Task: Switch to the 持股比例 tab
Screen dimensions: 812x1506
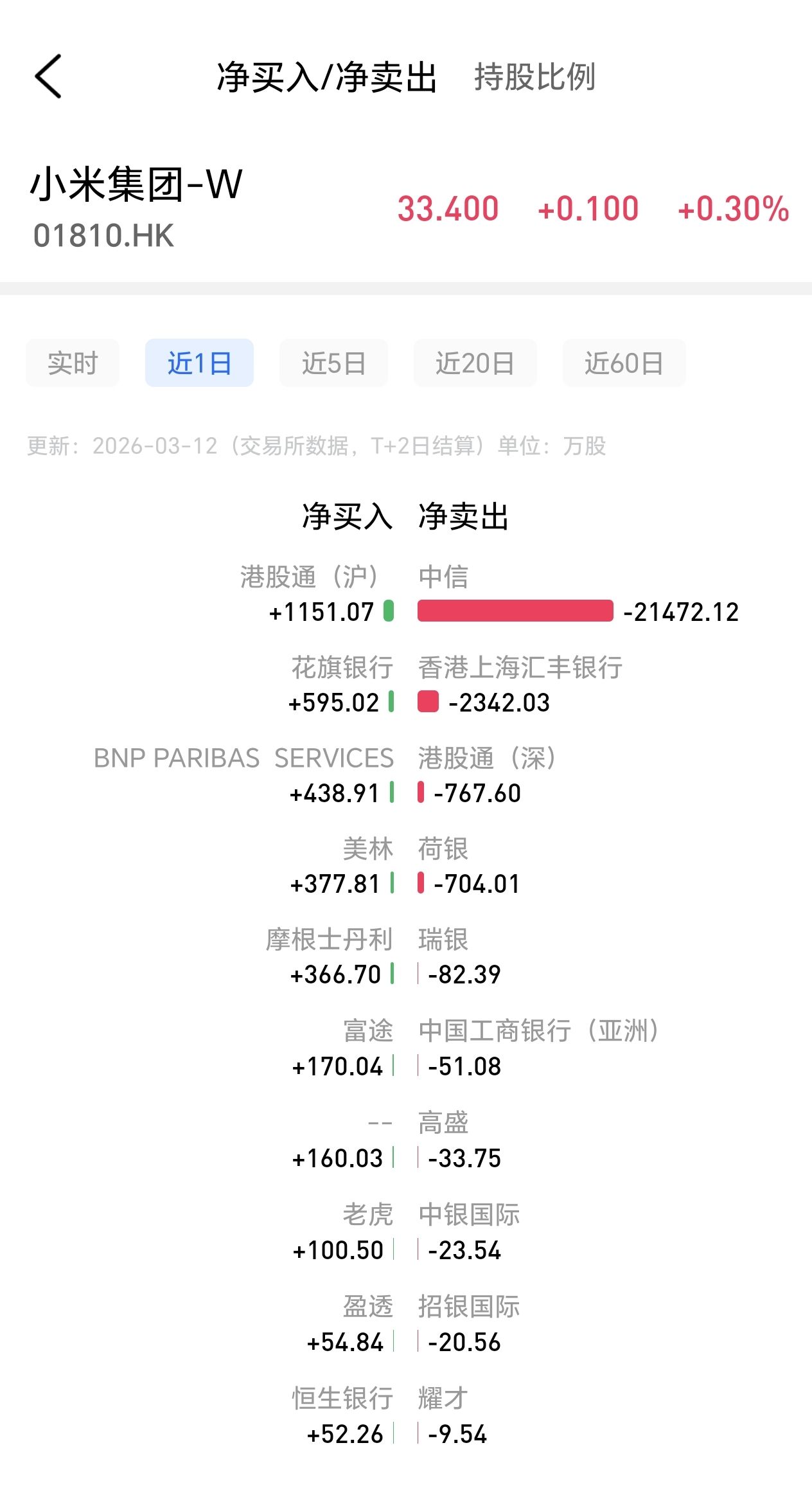Action: (x=534, y=77)
